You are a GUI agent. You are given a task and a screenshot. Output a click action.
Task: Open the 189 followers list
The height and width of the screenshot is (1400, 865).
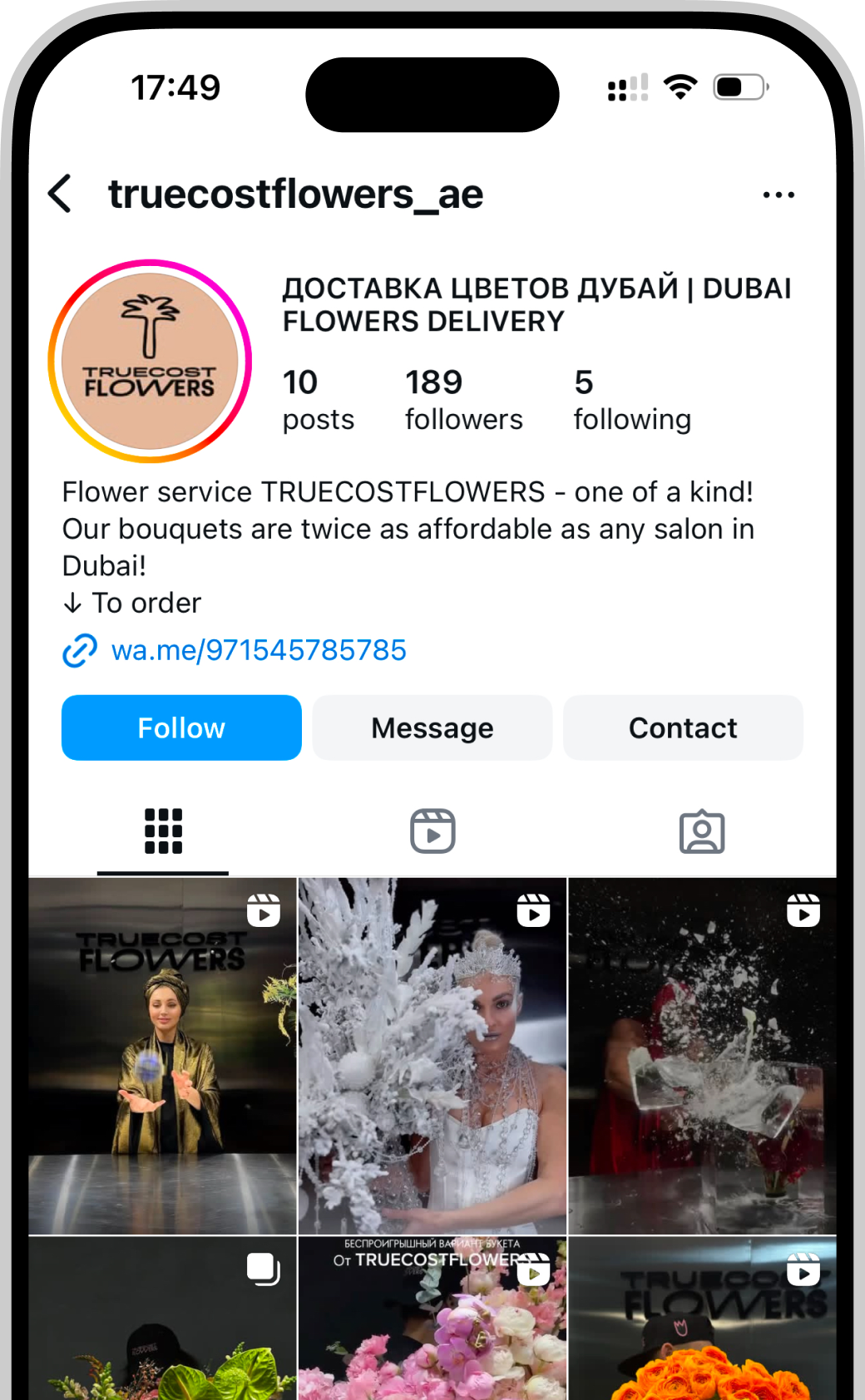(x=463, y=401)
